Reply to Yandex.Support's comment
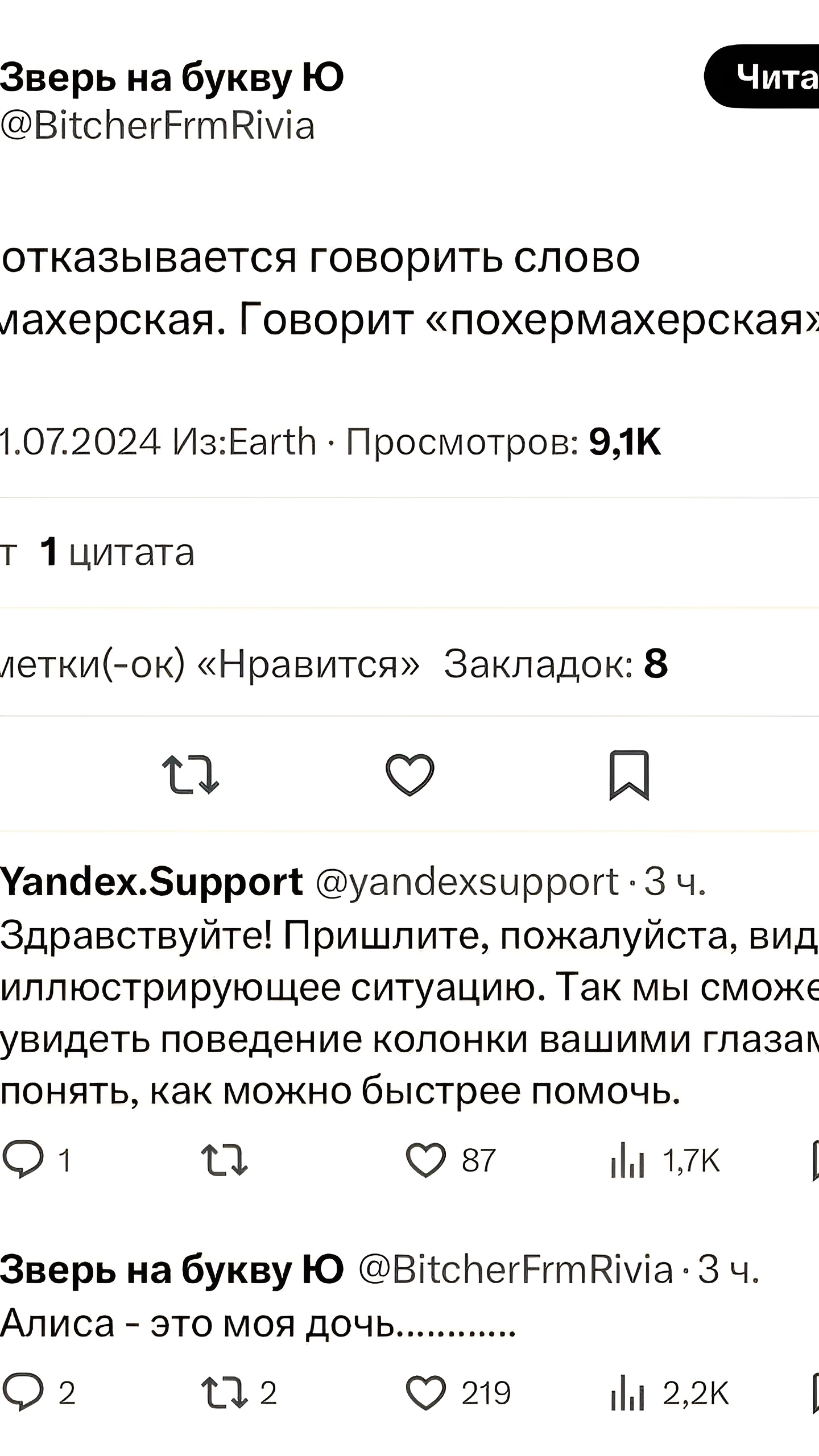 tap(36, 1160)
